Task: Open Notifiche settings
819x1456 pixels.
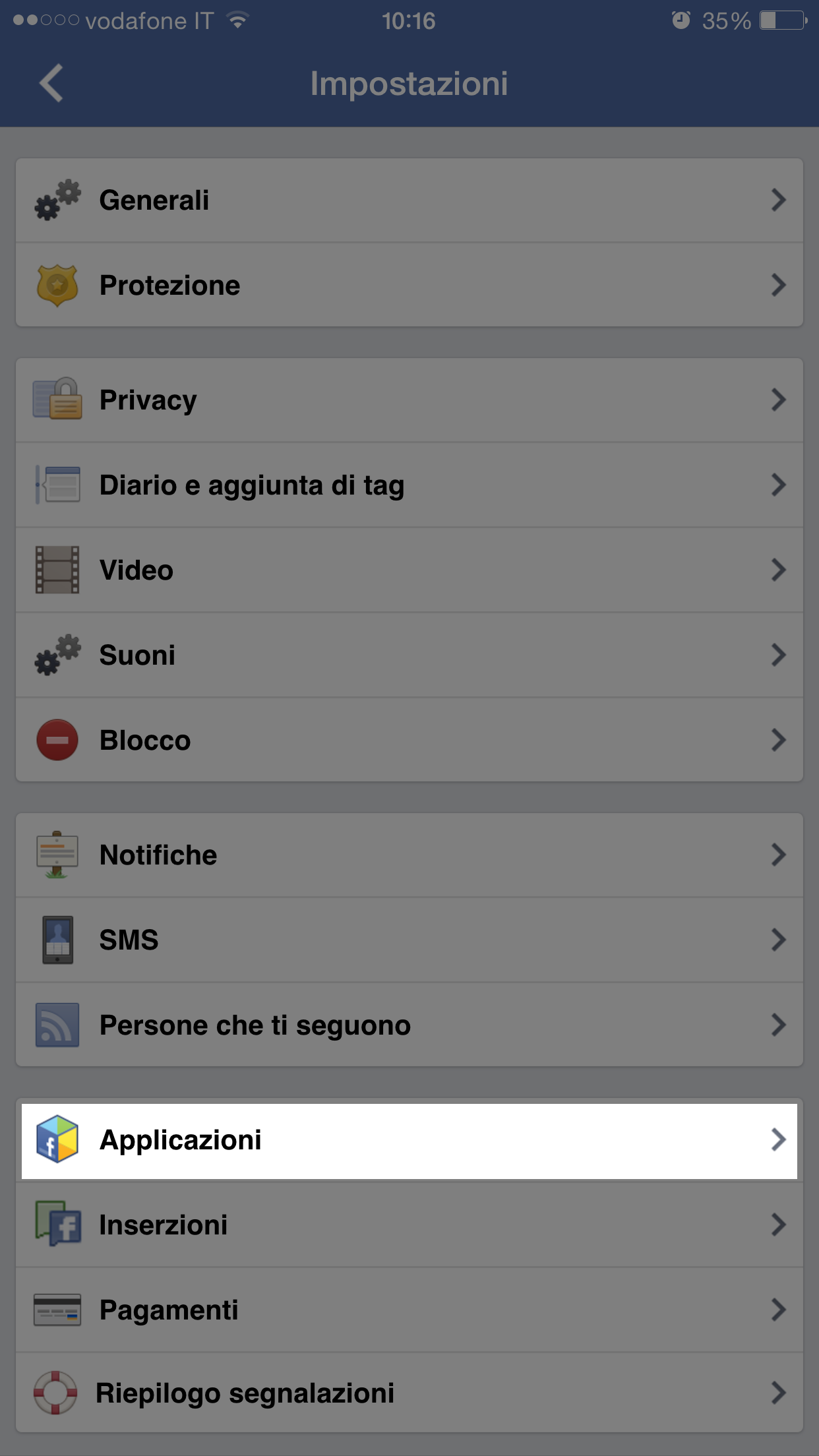Action: pyautogui.click(x=409, y=855)
